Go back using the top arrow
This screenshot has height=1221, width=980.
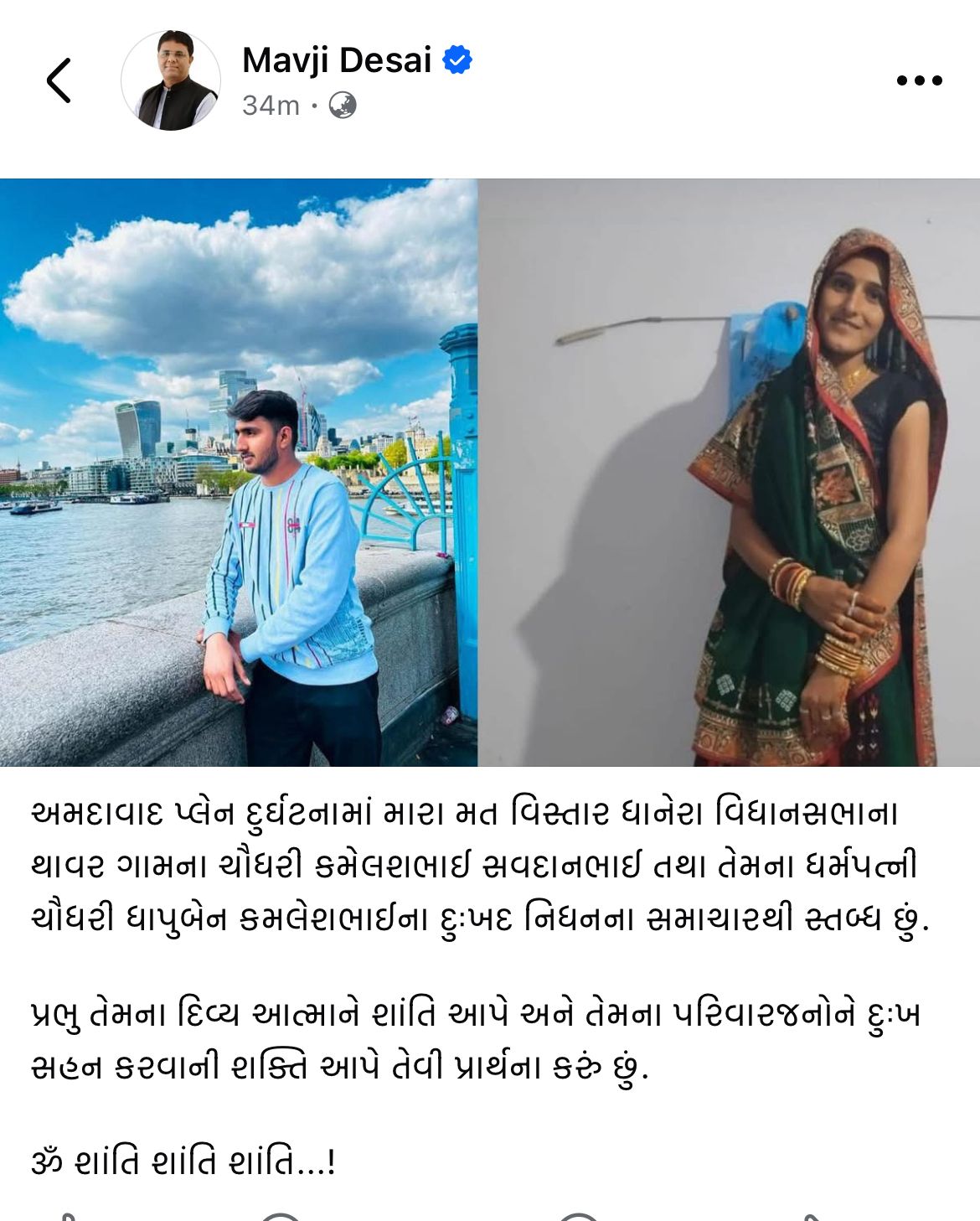[x=59, y=81]
